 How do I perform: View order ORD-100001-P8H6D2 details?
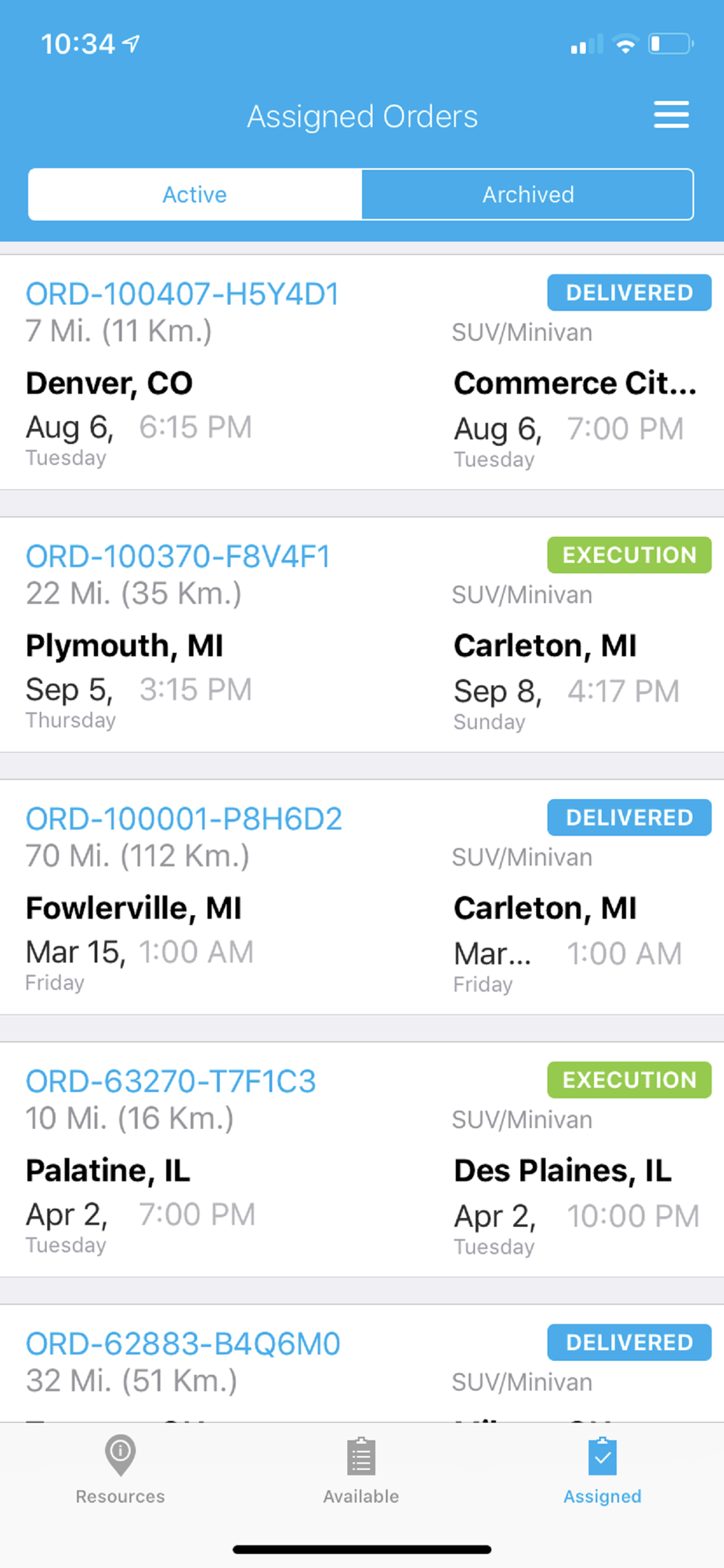coord(362,898)
